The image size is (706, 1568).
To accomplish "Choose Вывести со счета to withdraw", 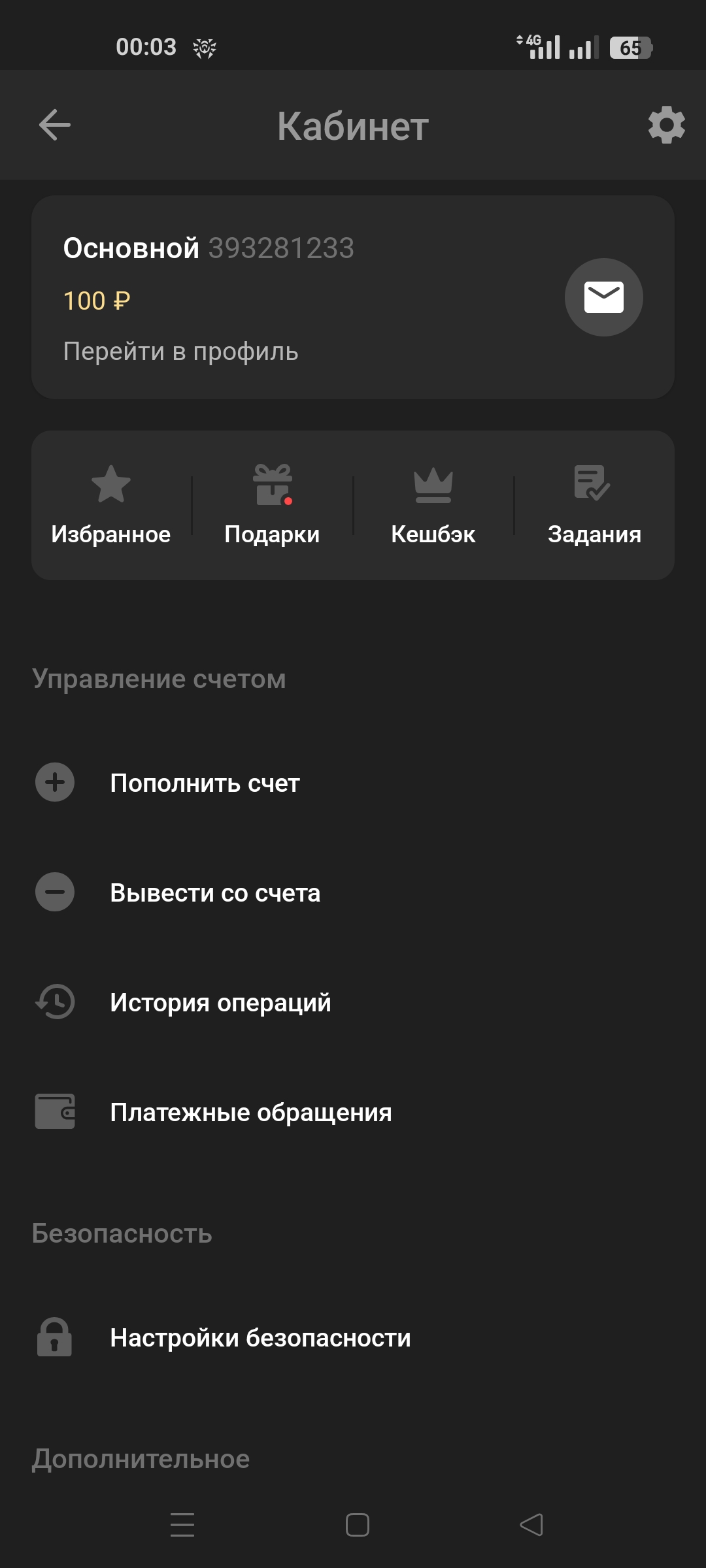I will click(x=215, y=892).
